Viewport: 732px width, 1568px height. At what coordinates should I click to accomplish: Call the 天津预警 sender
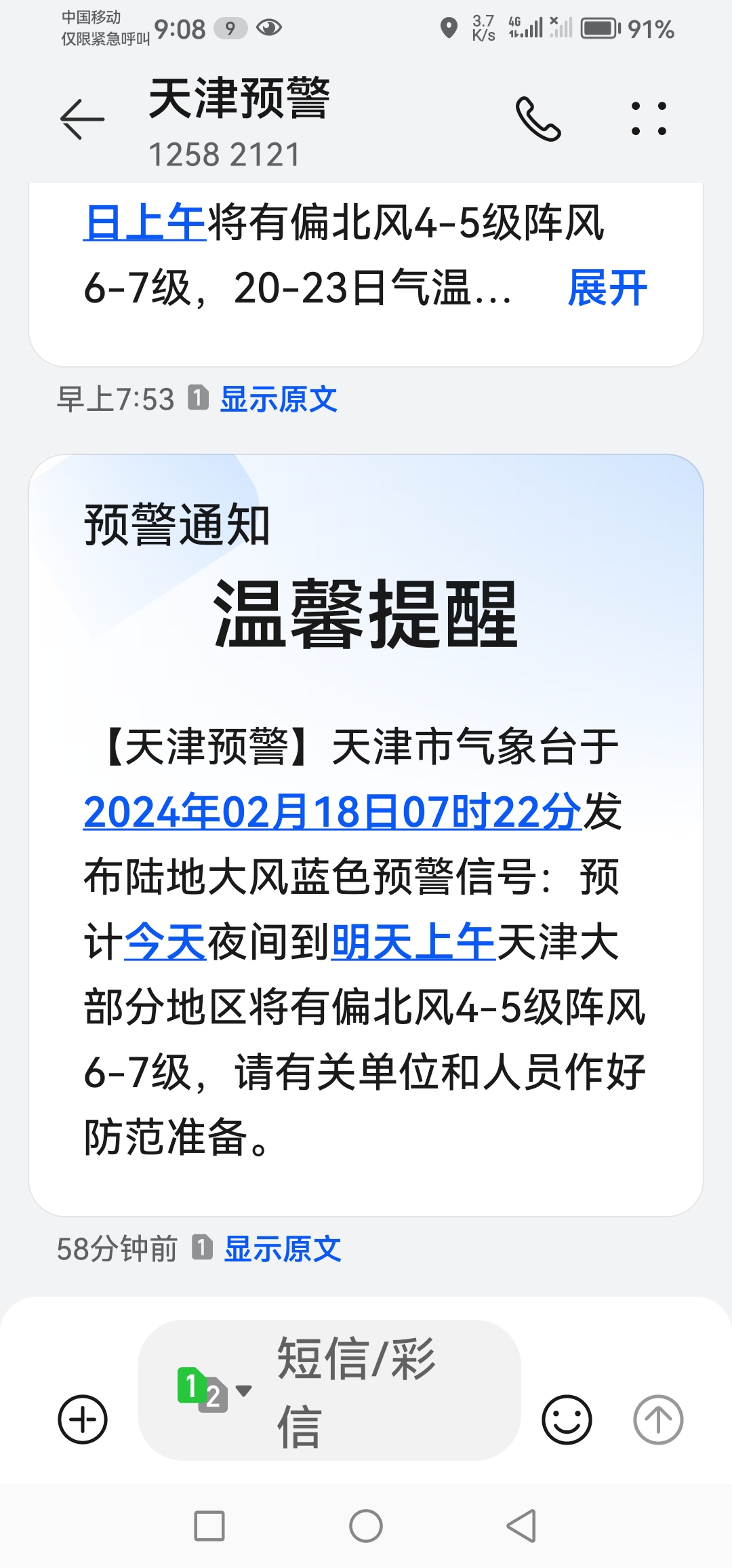pyautogui.click(x=538, y=119)
